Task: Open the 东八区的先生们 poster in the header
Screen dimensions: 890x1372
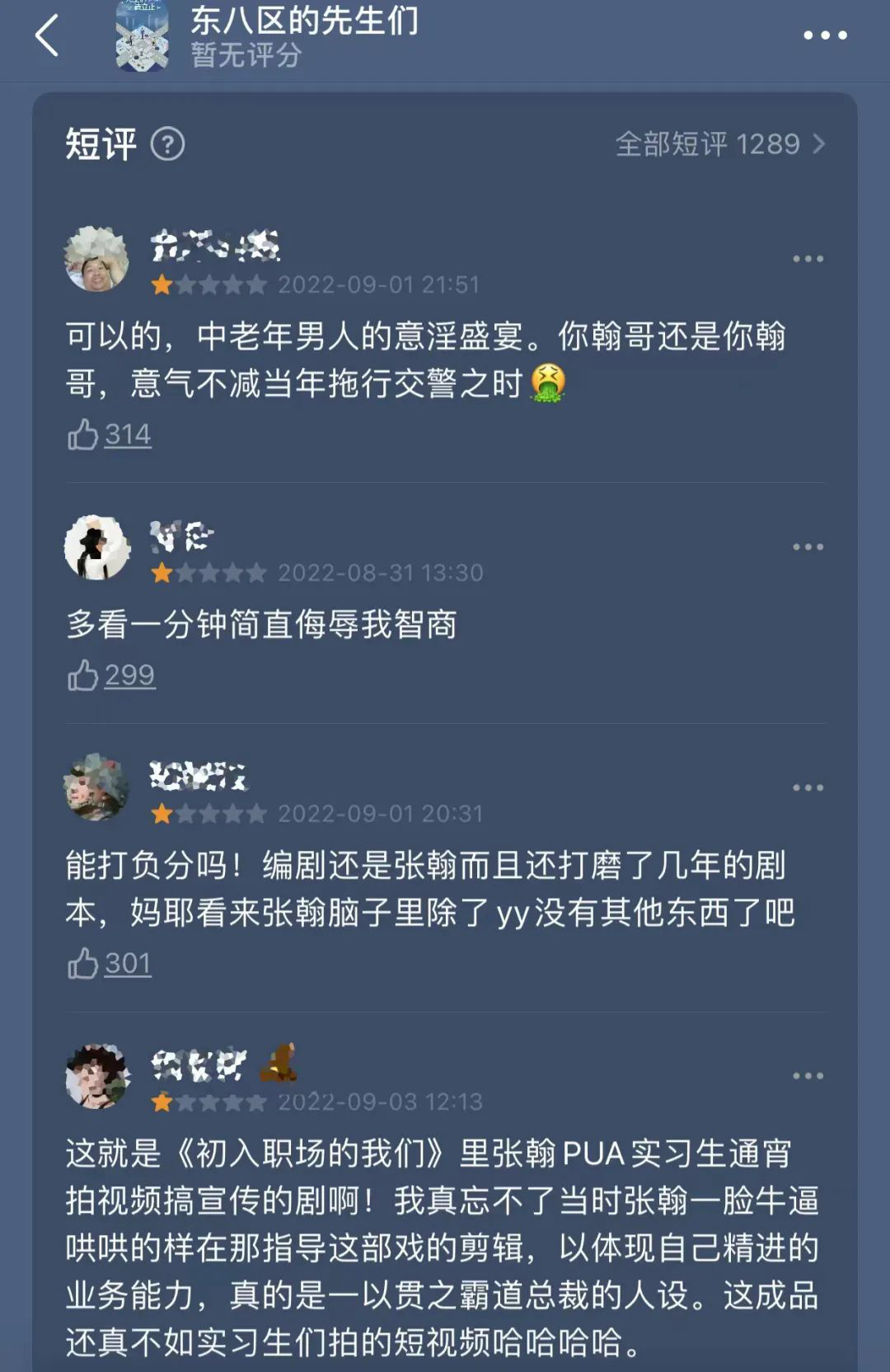Action: pyautogui.click(x=143, y=35)
